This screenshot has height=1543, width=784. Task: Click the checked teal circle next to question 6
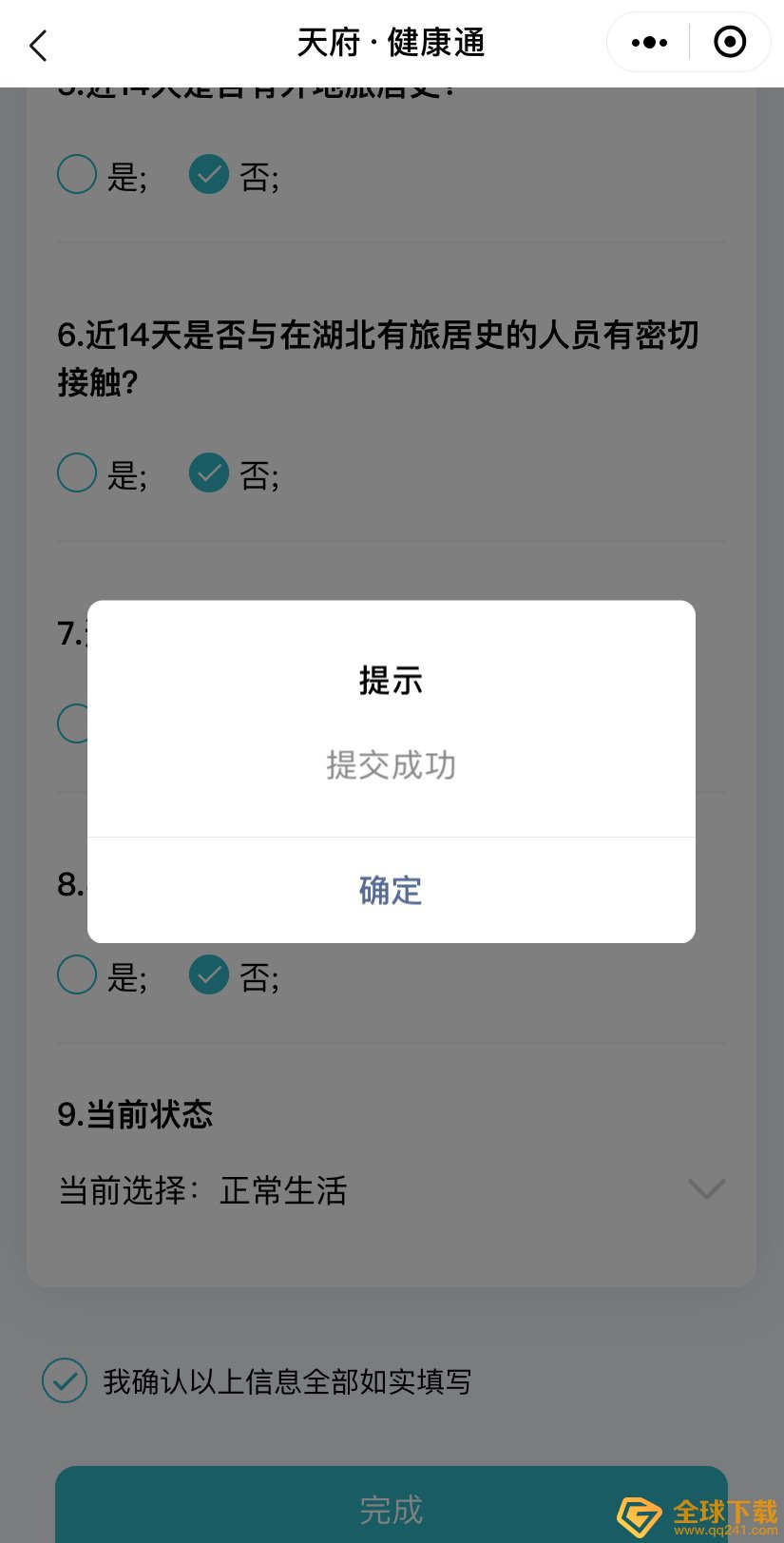click(x=208, y=472)
